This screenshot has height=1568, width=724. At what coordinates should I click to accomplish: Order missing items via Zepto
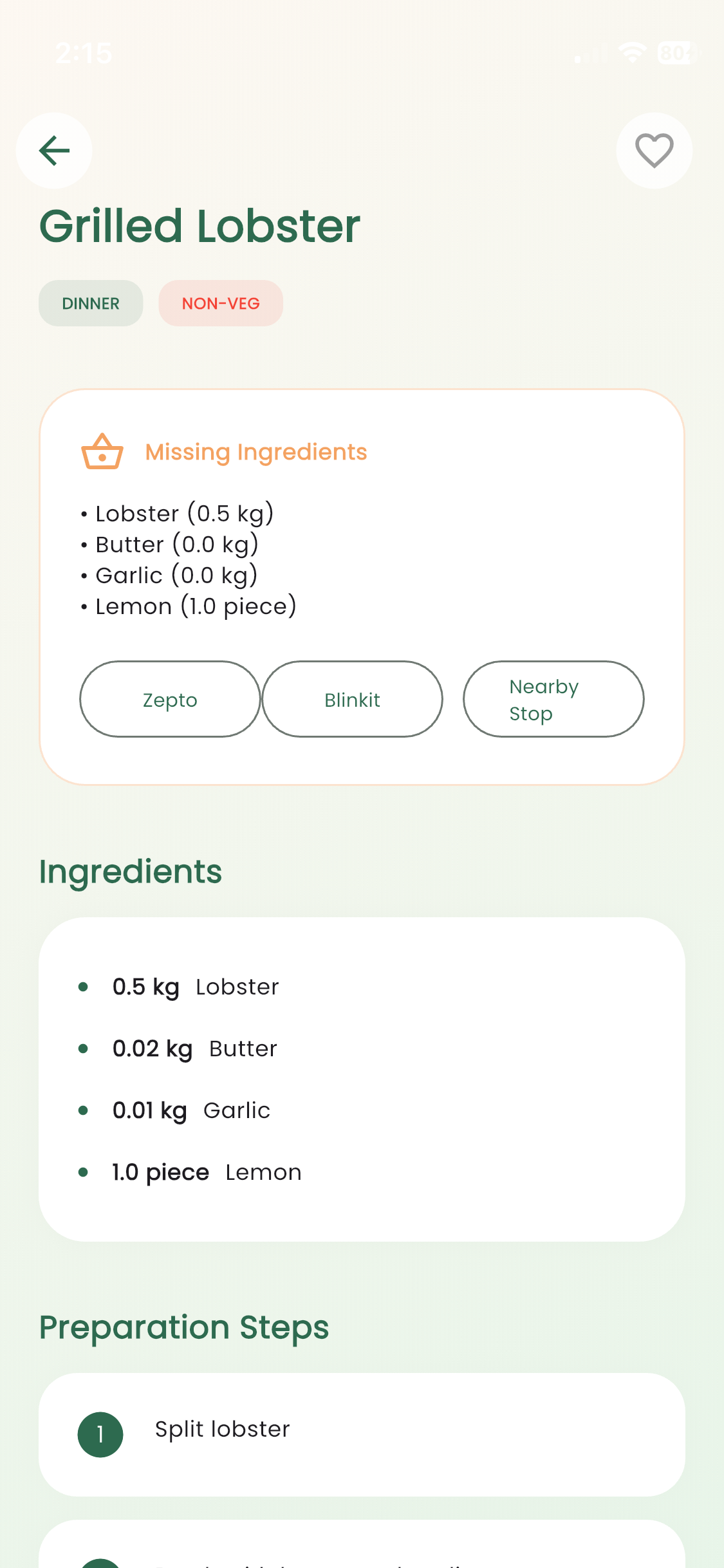[x=169, y=699]
